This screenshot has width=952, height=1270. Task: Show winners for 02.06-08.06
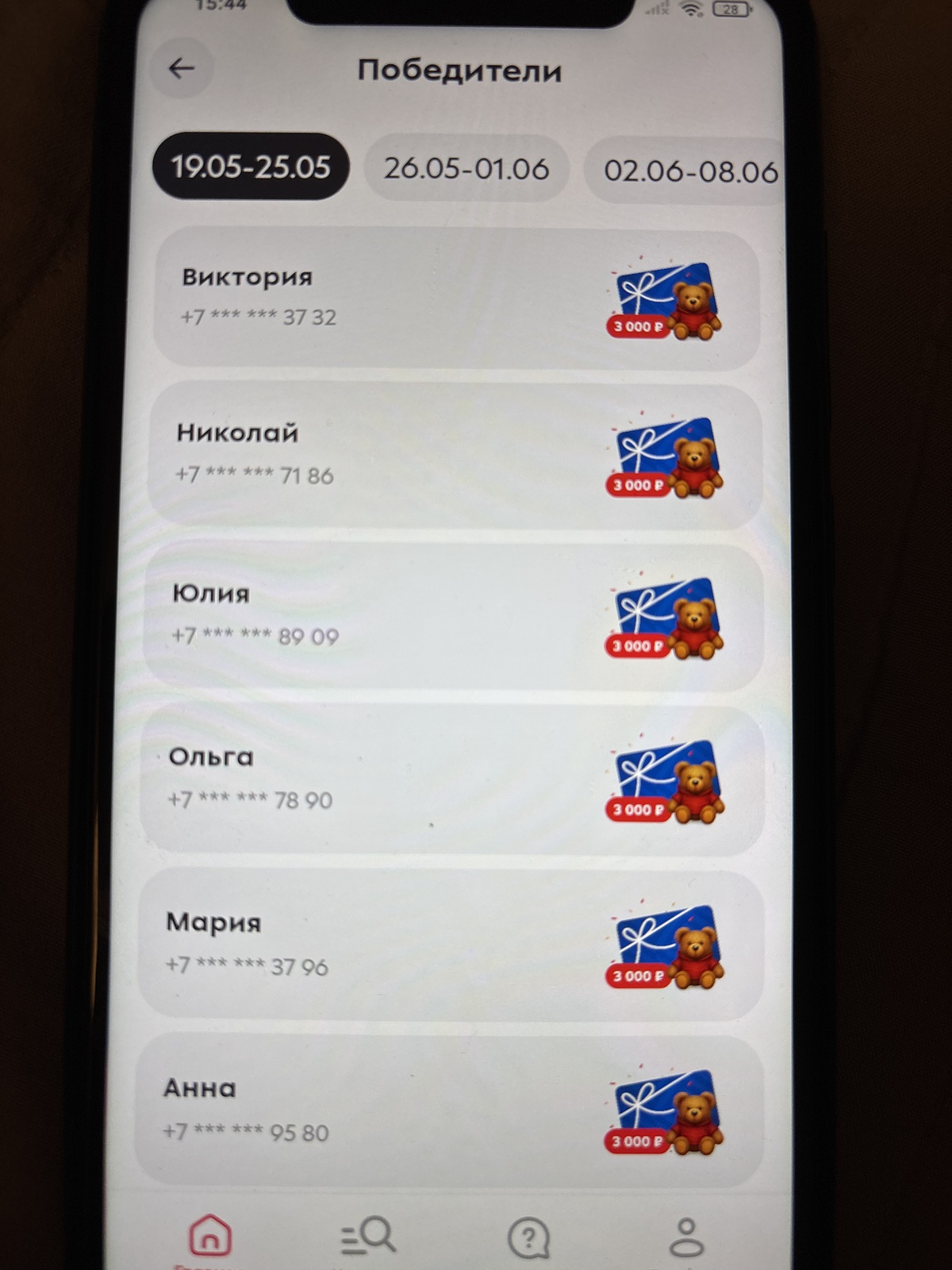click(689, 171)
